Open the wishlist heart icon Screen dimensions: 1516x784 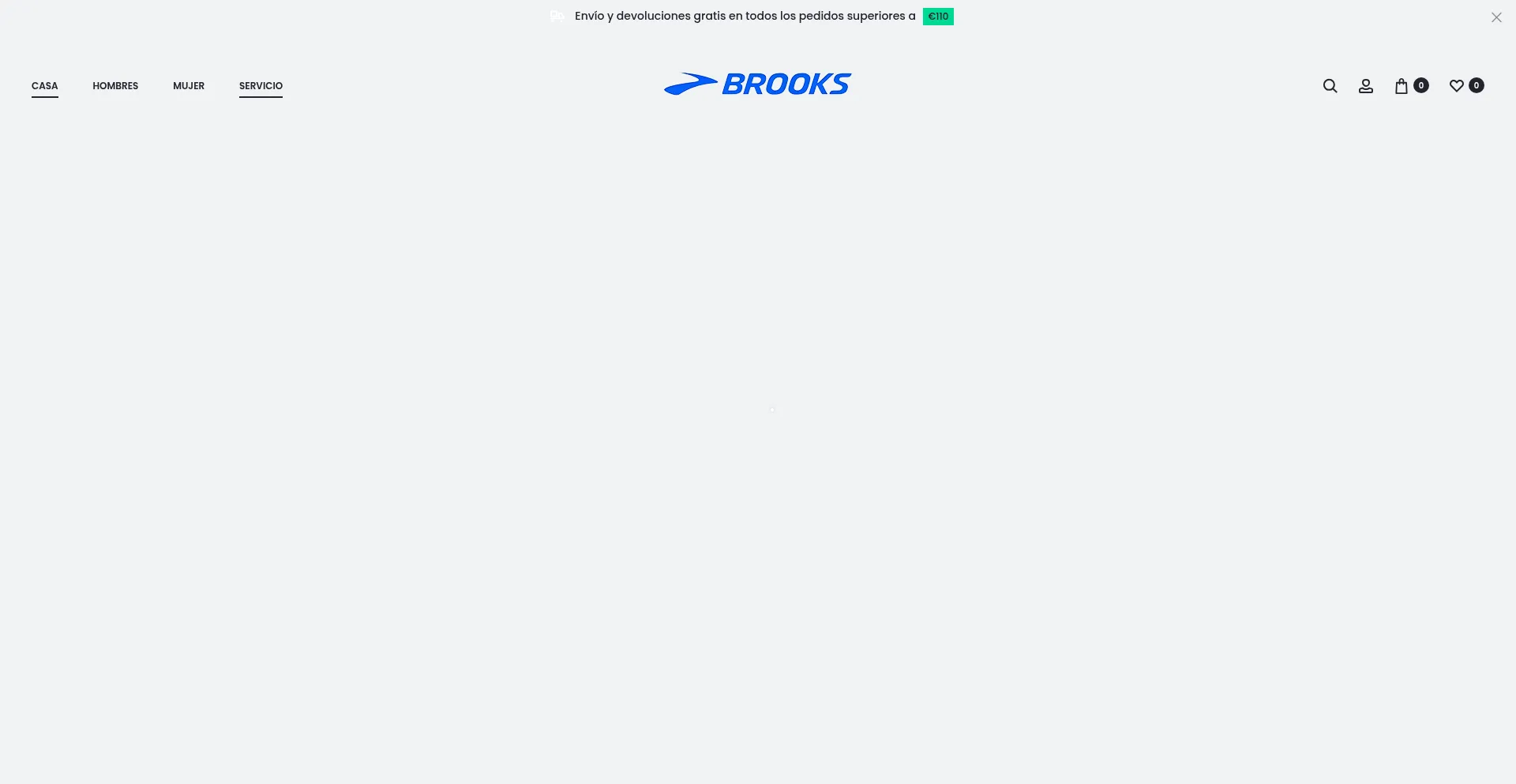[1457, 86]
